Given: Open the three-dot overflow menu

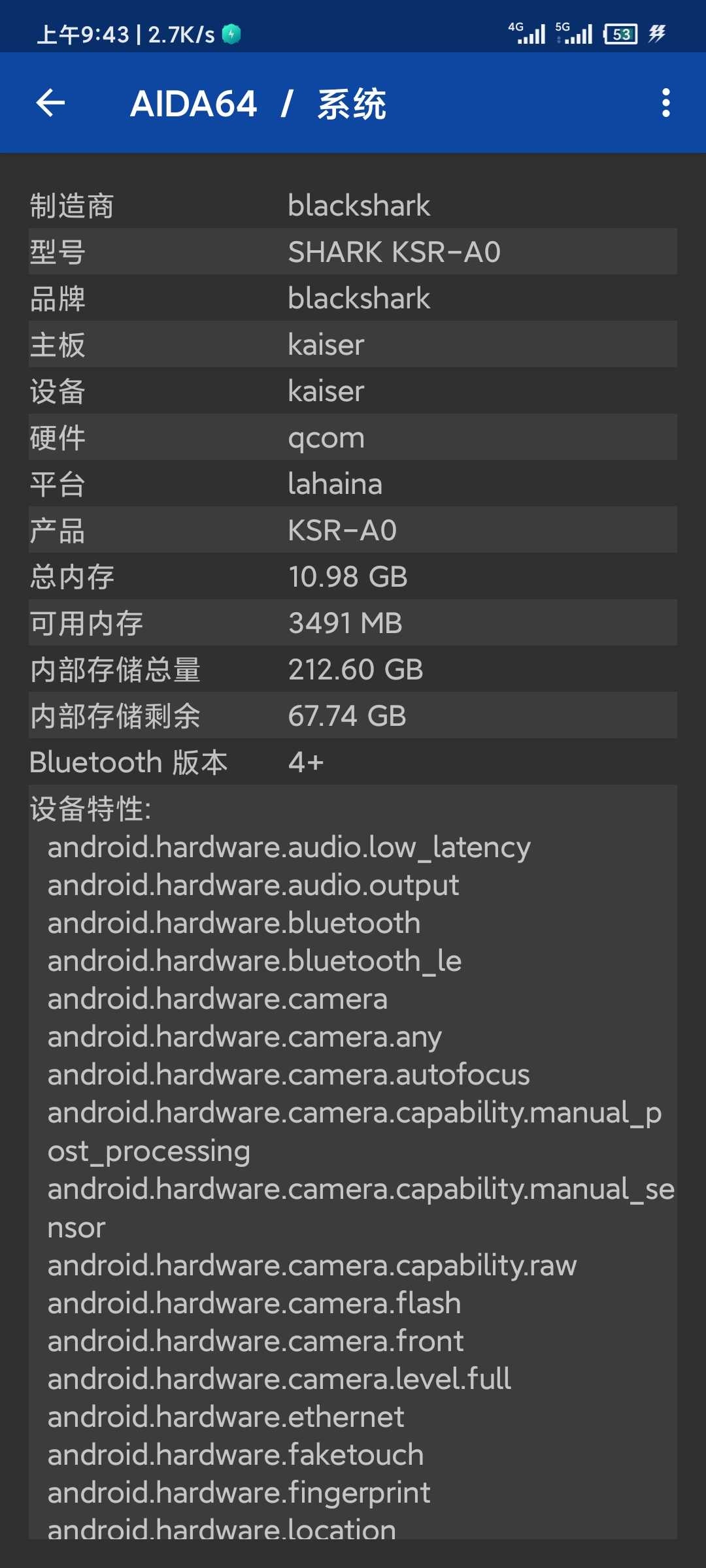Looking at the screenshot, I should (x=665, y=103).
